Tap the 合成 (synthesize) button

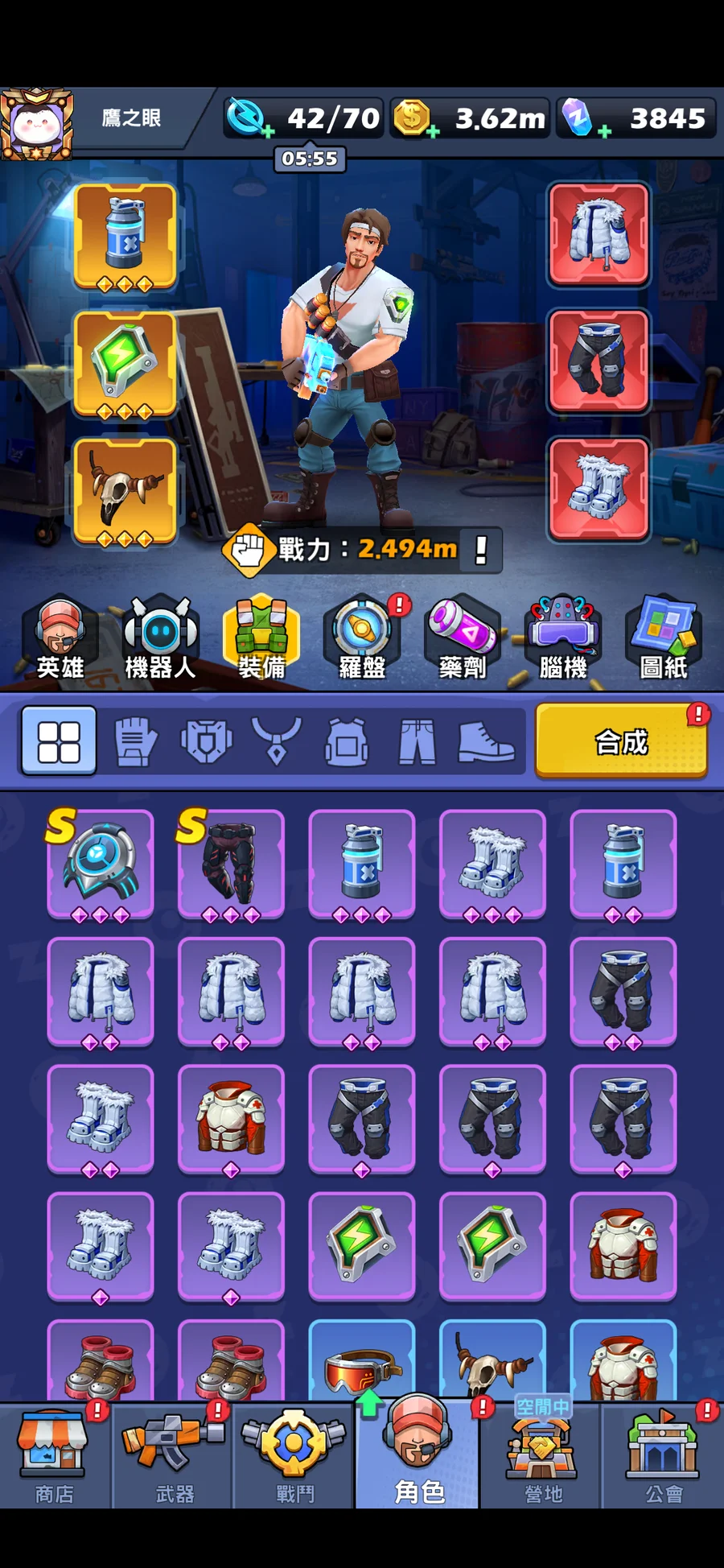click(x=621, y=741)
